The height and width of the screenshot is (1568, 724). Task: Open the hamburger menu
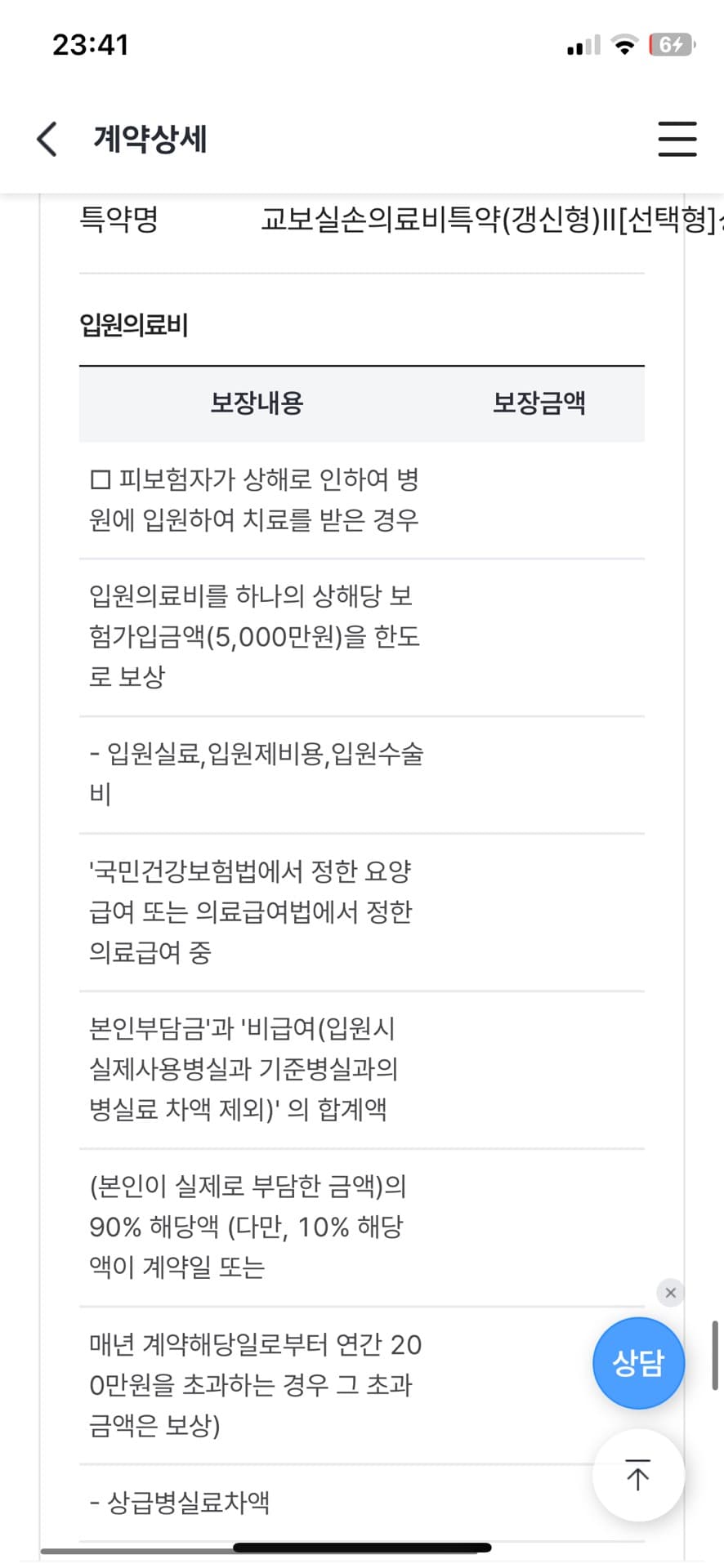coord(677,139)
